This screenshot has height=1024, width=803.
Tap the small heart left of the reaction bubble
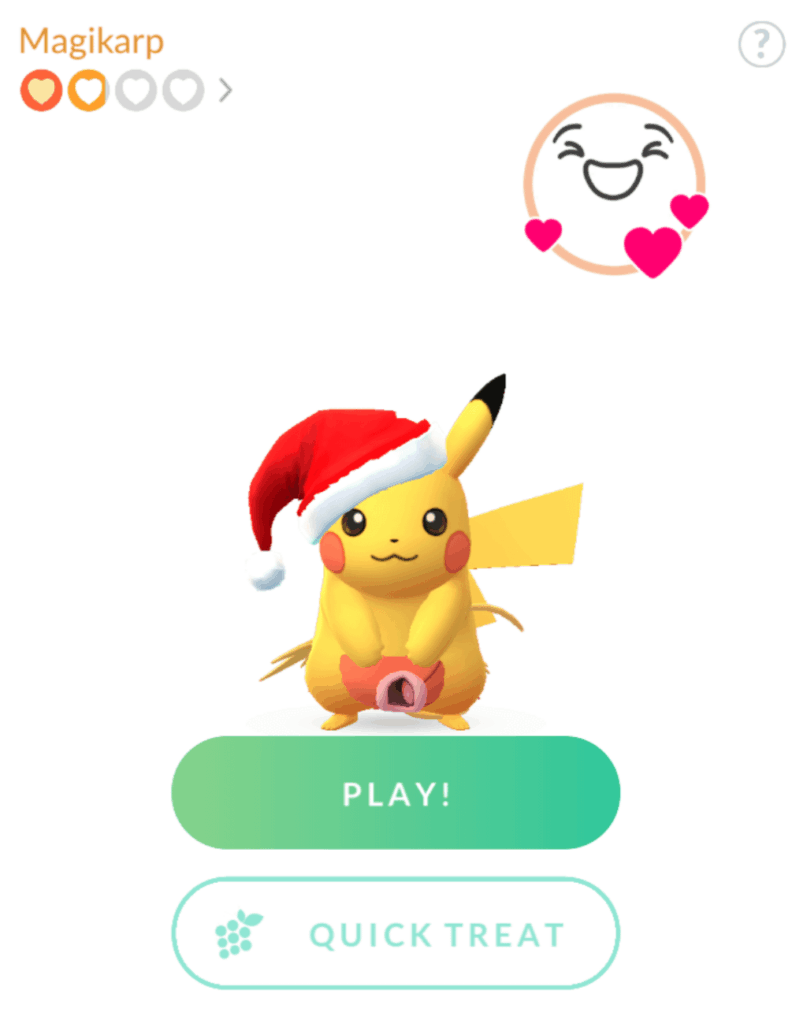pos(542,232)
